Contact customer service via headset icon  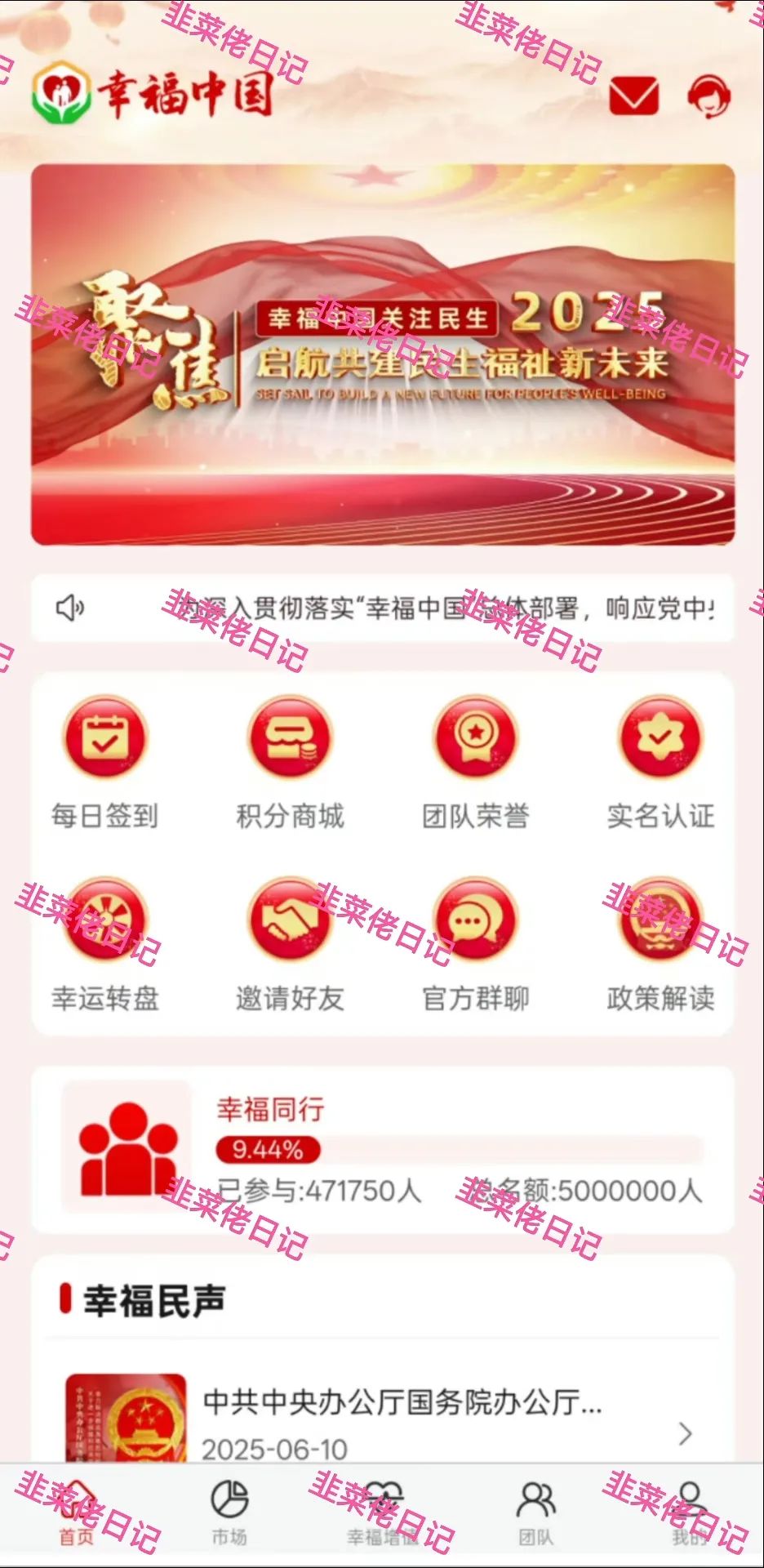point(708,96)
